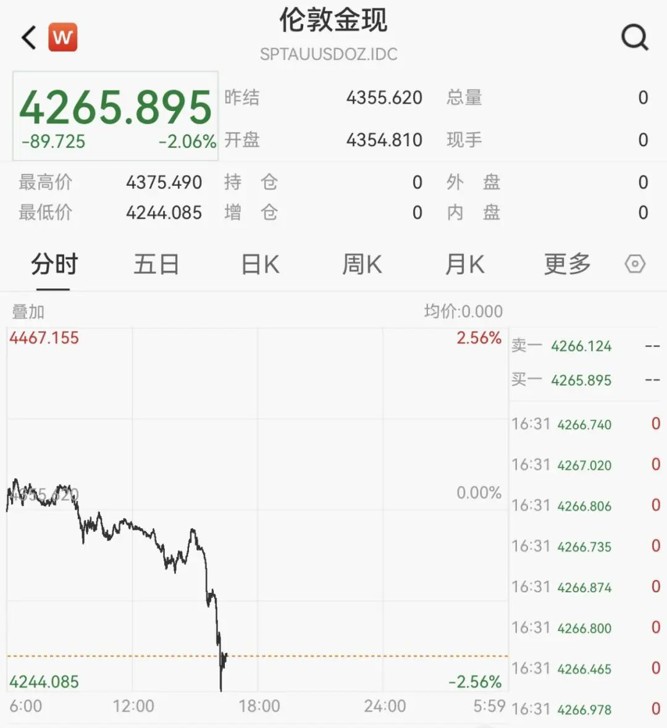Screen dimensions: 667x728
Task: Select the 分时 chart tab
Action: click(x=54, y=264)
